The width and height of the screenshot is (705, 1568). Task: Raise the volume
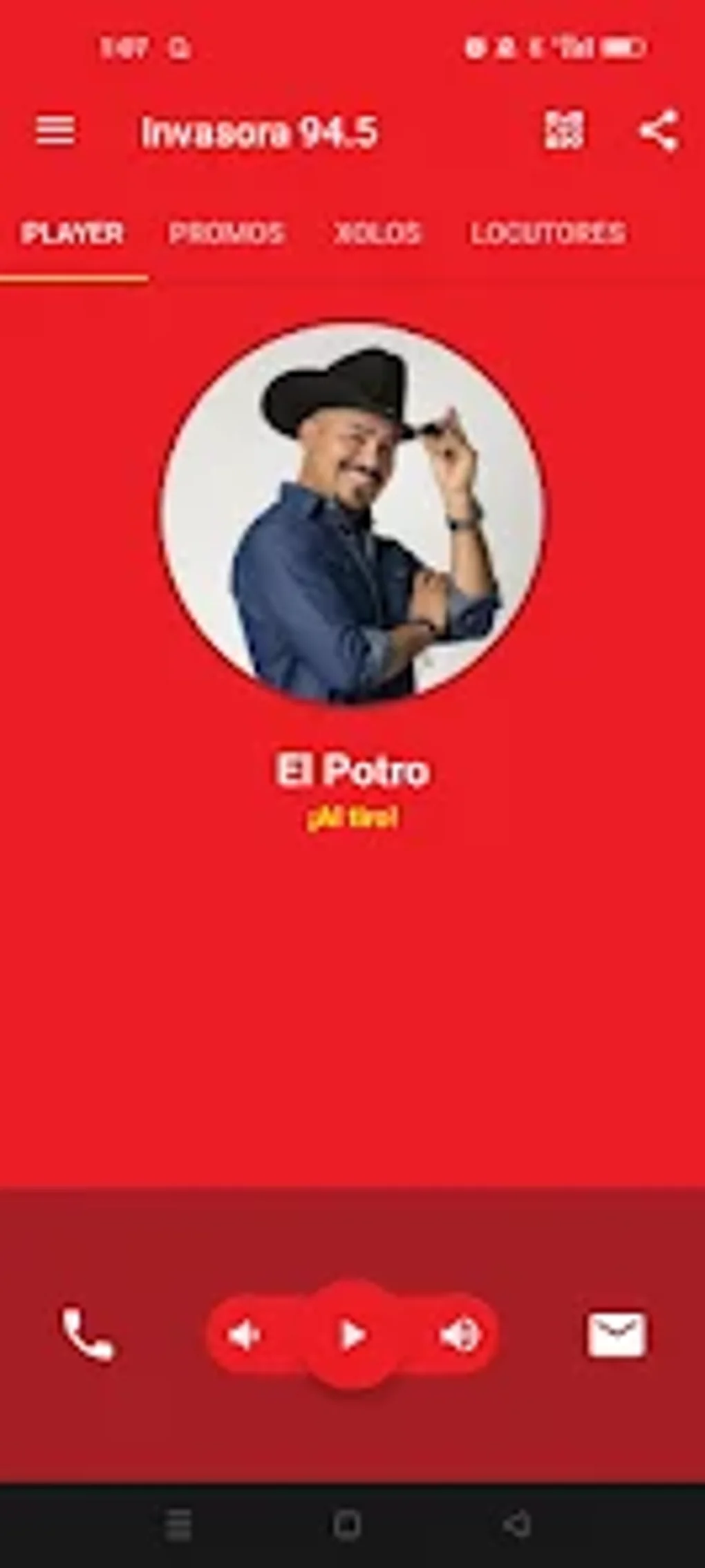click(x=460, y=1335)
